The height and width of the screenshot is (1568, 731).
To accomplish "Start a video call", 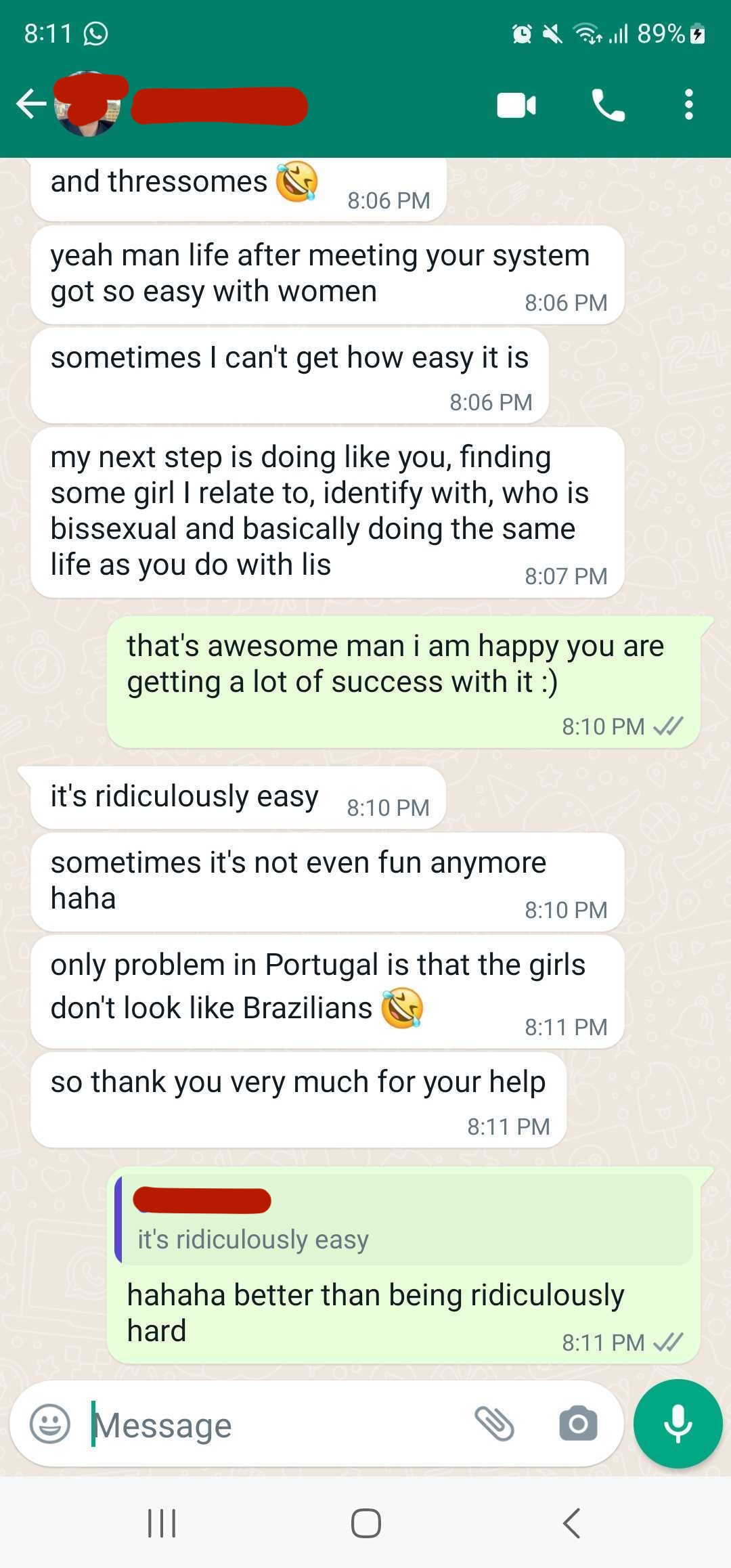I will [516, 106].
